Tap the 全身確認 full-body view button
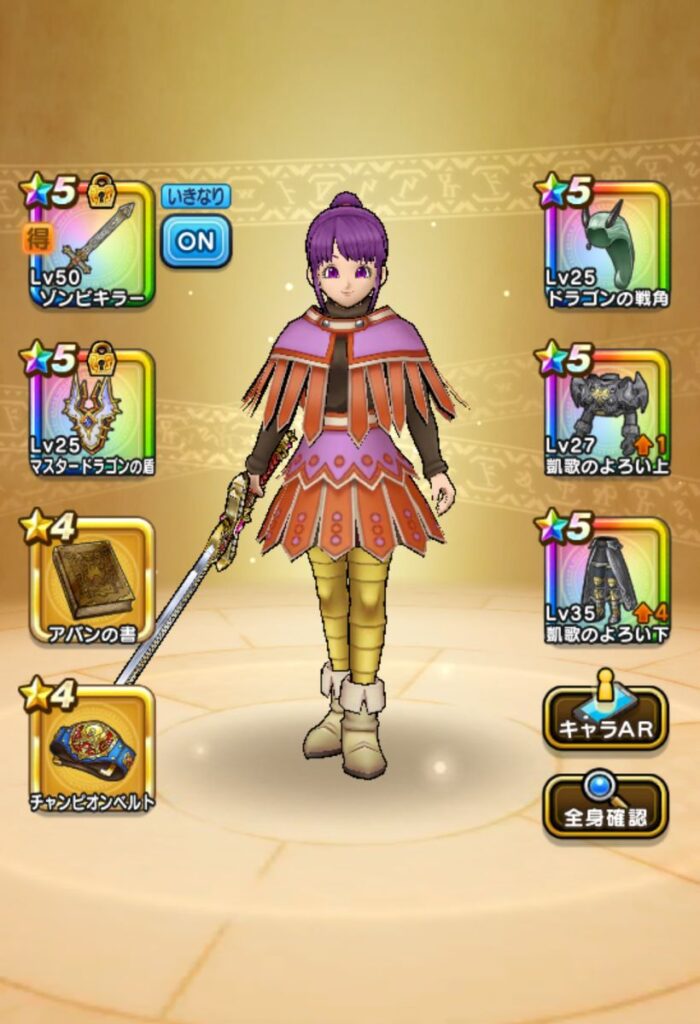Image resolution: width=700 pixels, height=1024 pixels. (605, 808)
